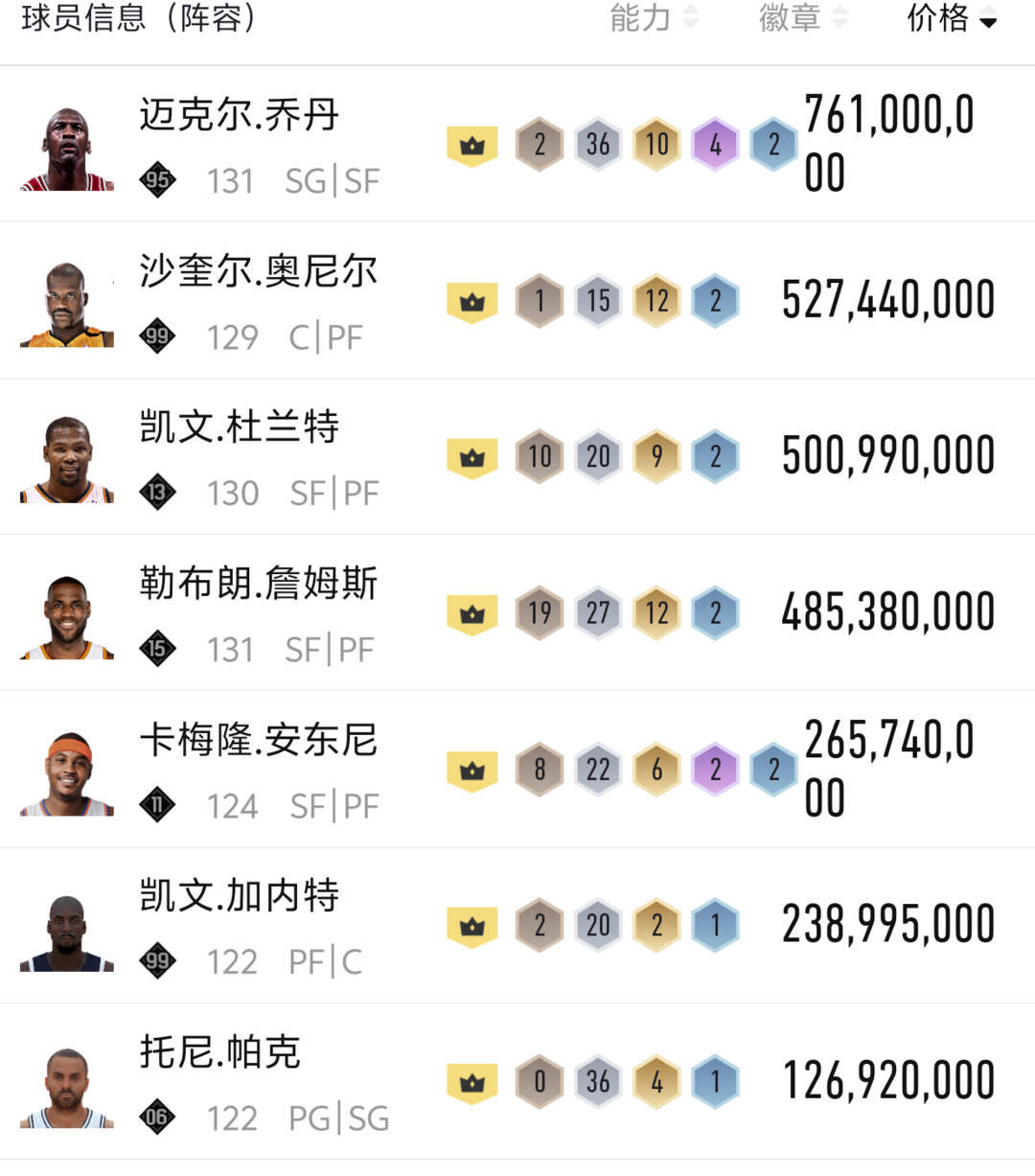1035x1176 pixels.
Task: Open player 凯文.加内特
Action: click(x=240, y=896)
